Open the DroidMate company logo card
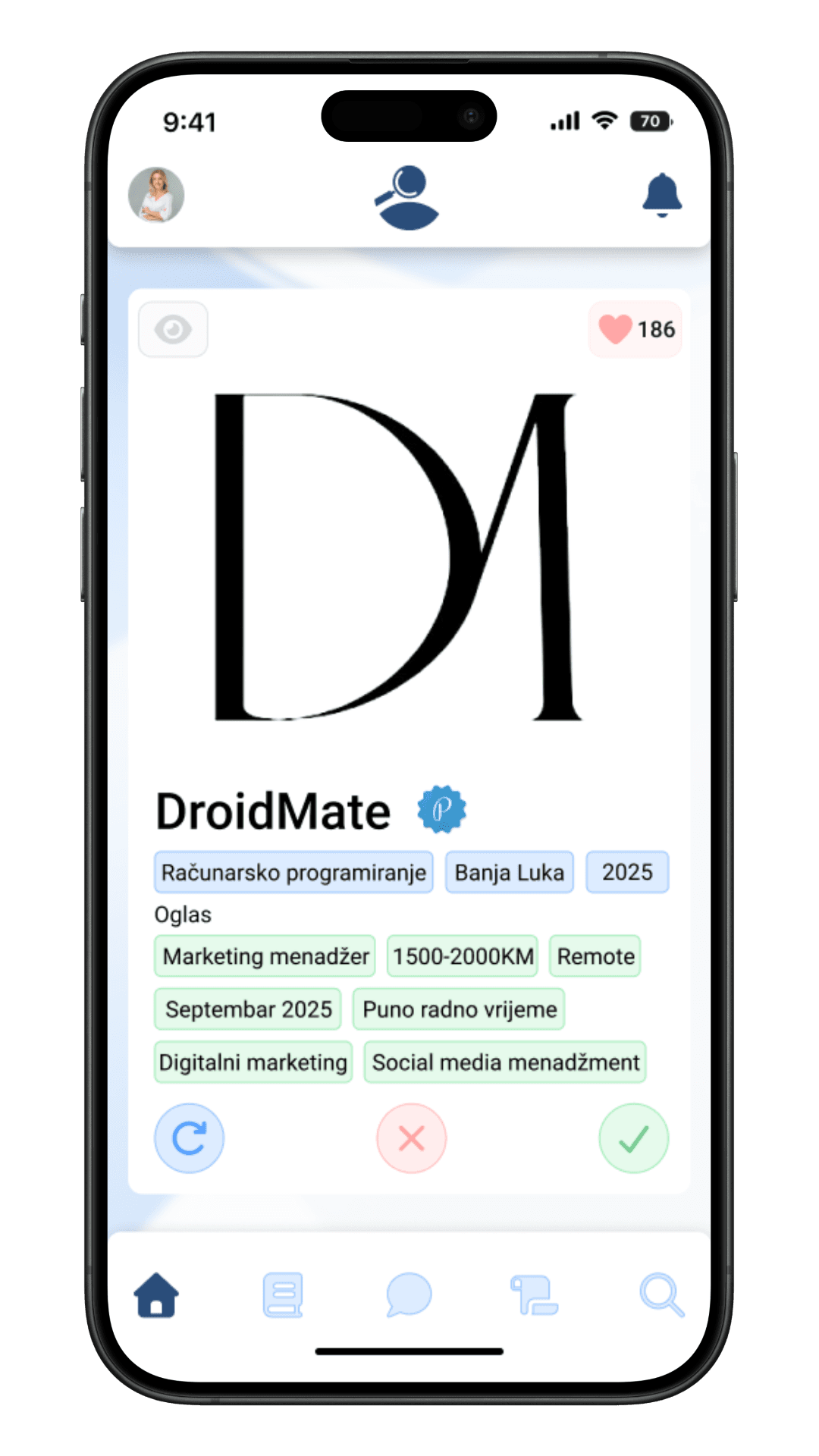 [397, 557]
